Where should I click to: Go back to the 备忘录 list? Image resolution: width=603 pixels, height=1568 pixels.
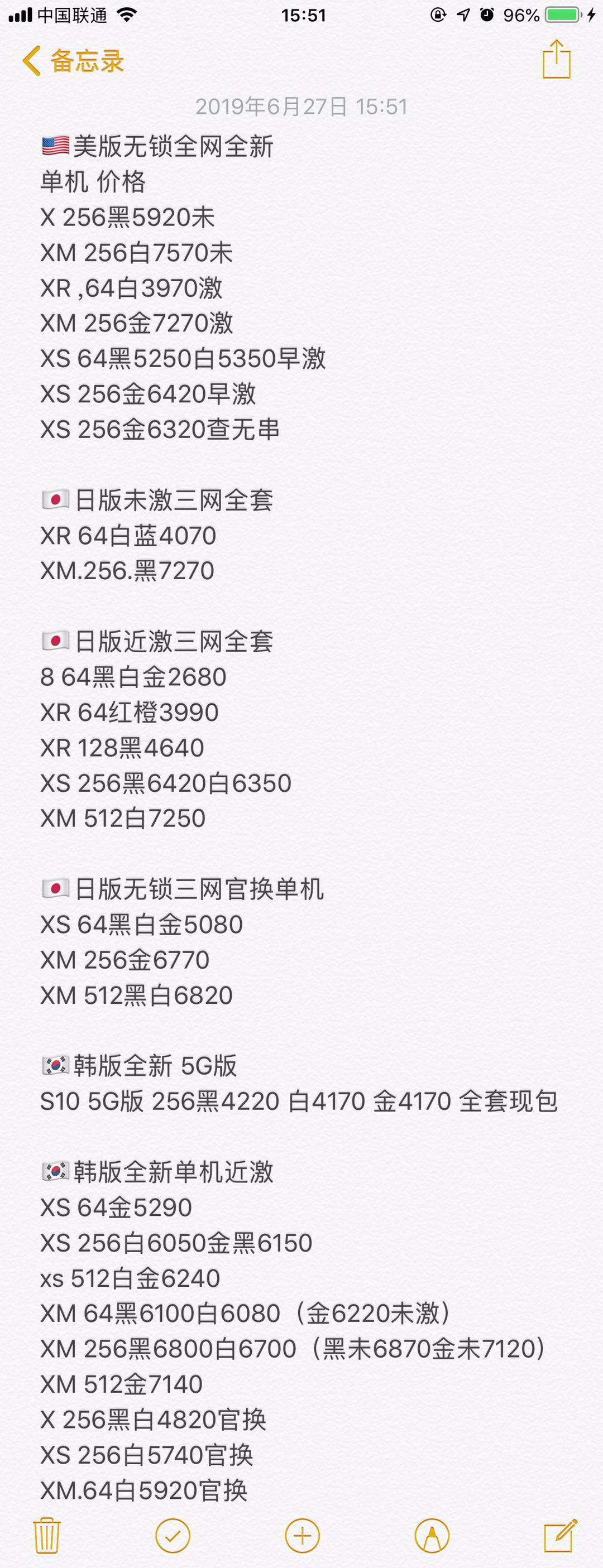[x=73, y=61]
